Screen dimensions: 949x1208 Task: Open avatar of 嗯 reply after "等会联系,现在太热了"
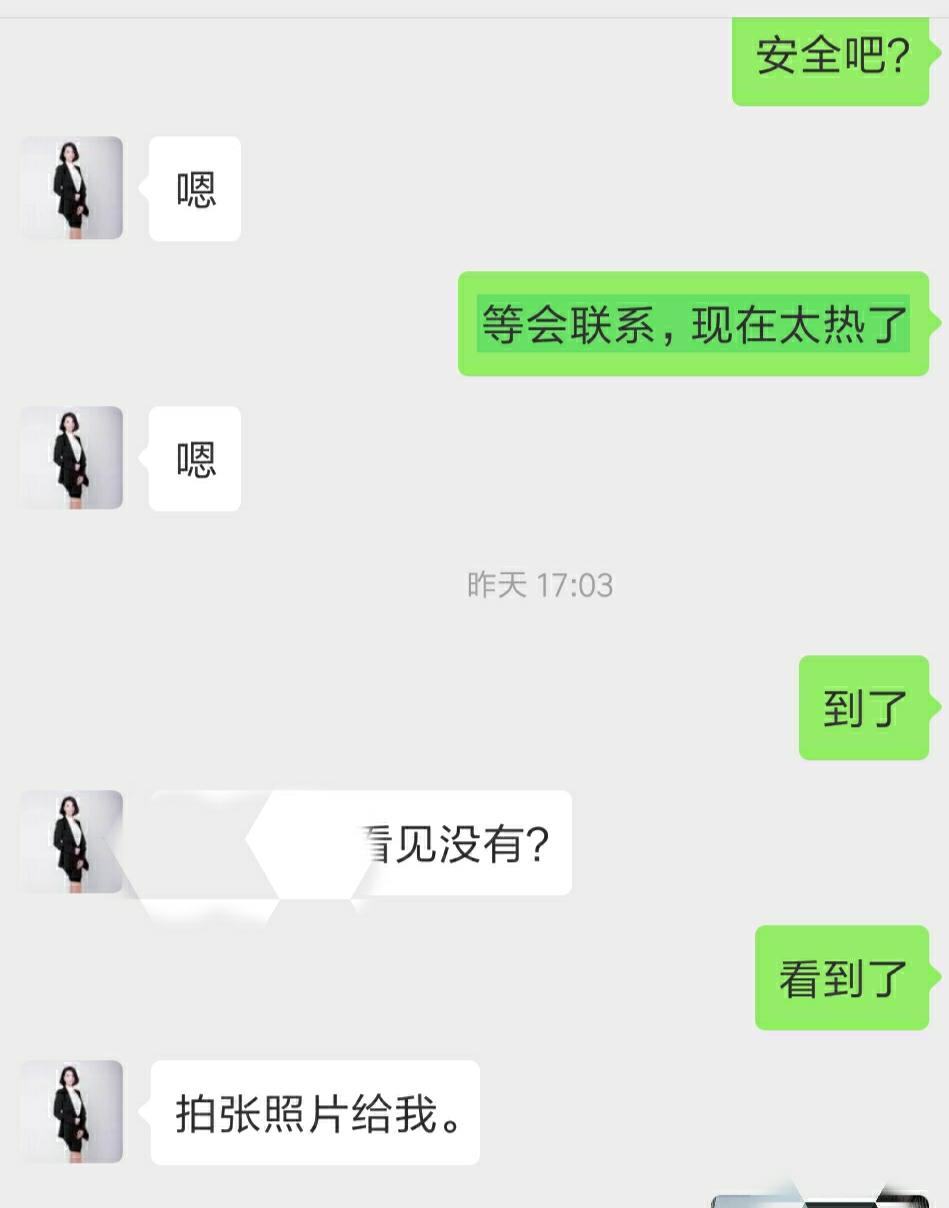pos(72,458)
